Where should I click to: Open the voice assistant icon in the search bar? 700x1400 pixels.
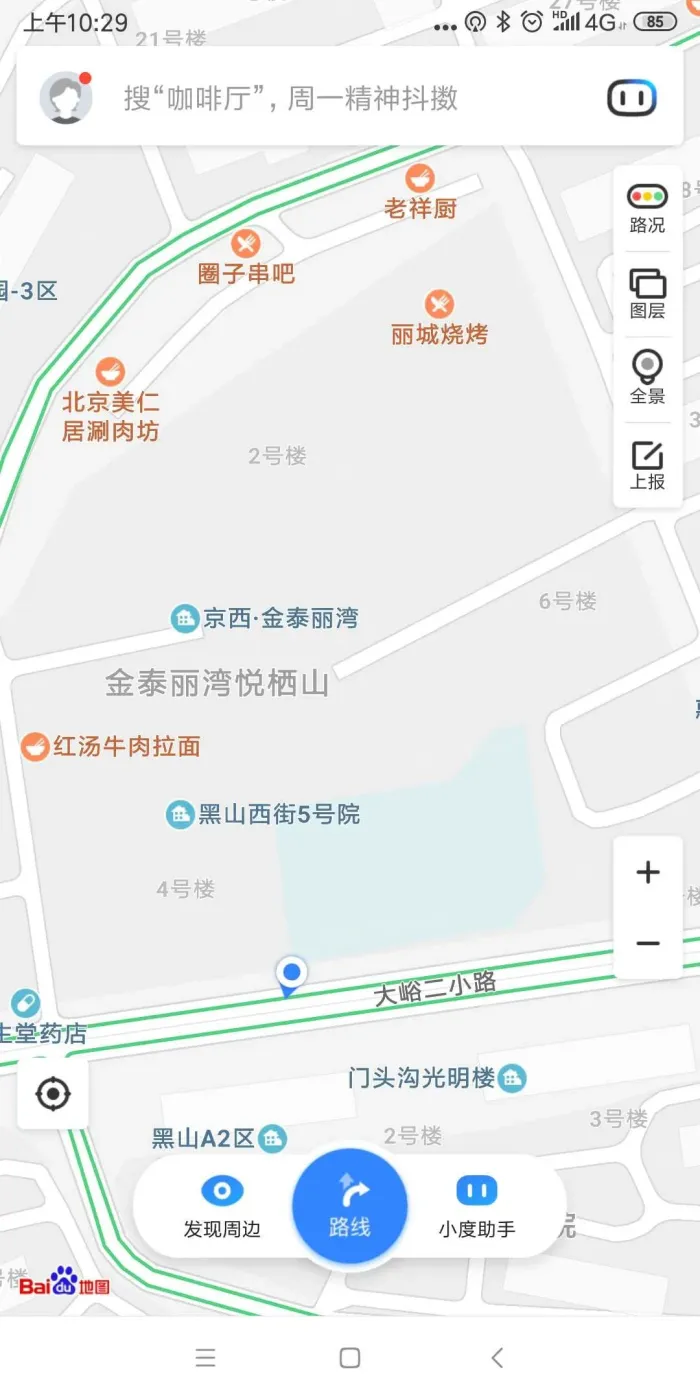632,98
